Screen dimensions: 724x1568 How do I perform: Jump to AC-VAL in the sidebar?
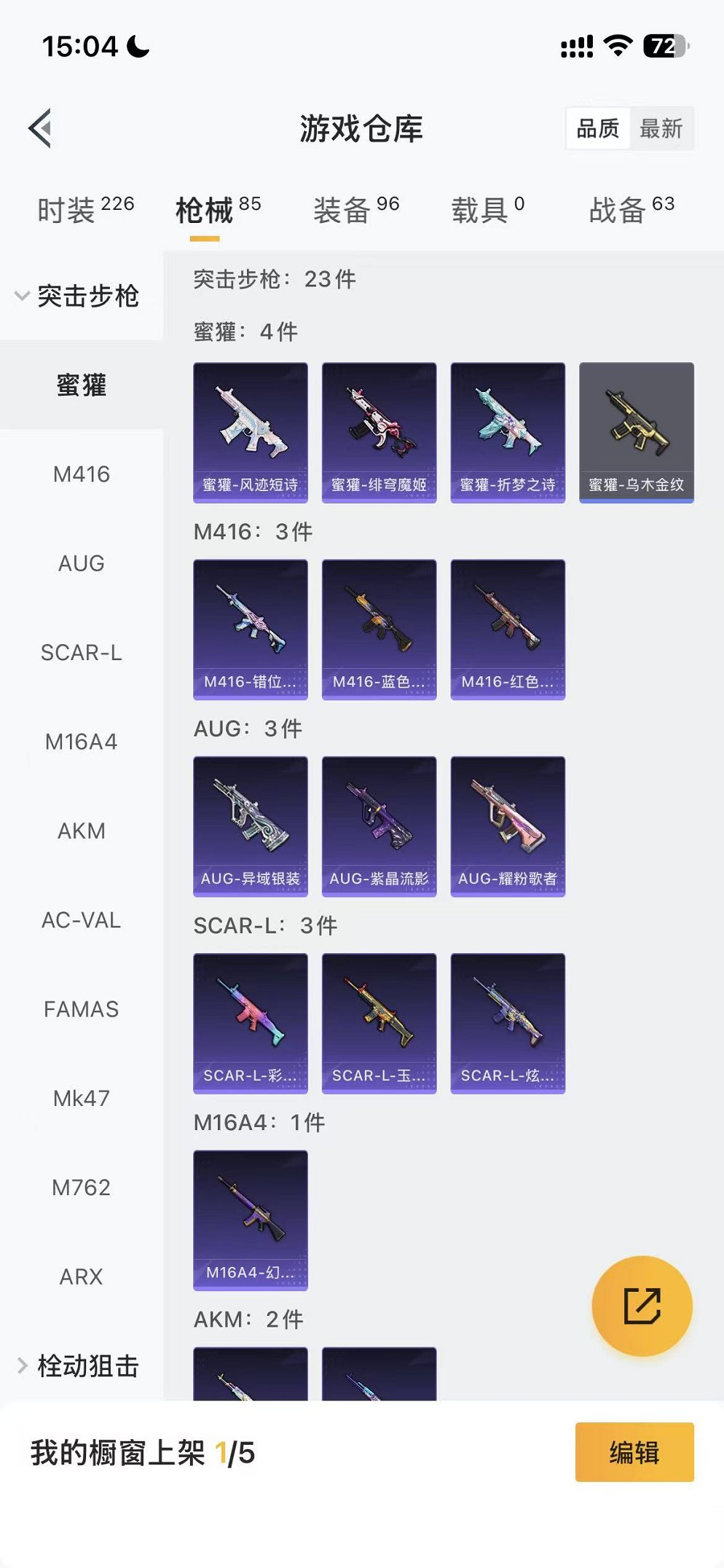click(81, 920)
